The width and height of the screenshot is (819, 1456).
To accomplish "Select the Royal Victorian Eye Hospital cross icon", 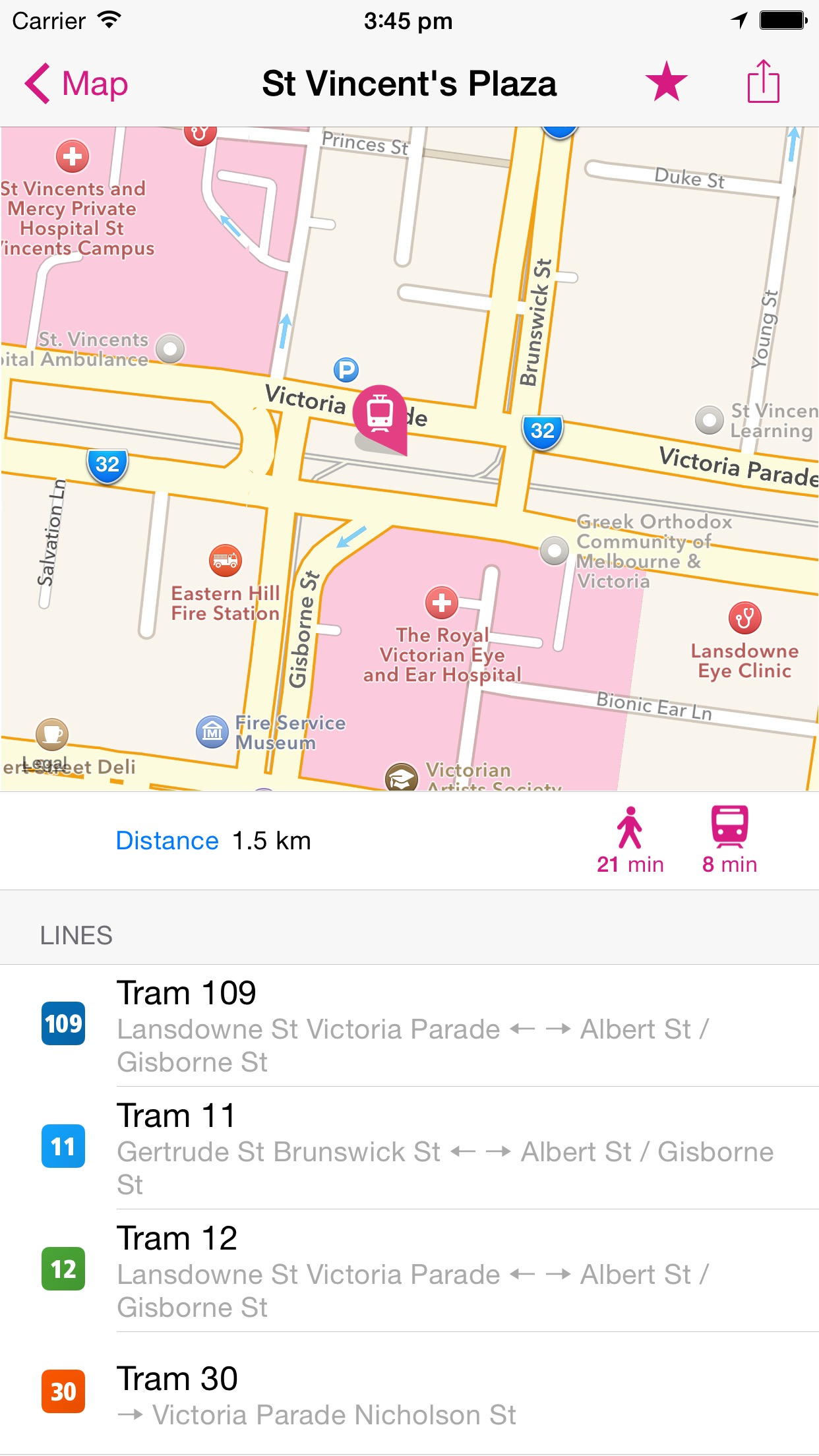I will (441, 603).
